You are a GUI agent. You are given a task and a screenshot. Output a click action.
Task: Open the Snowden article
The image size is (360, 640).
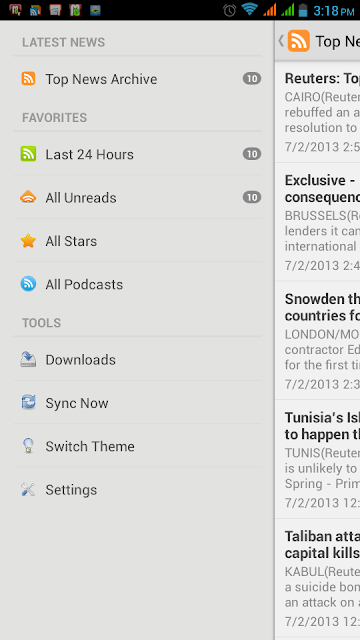point(318,340)
